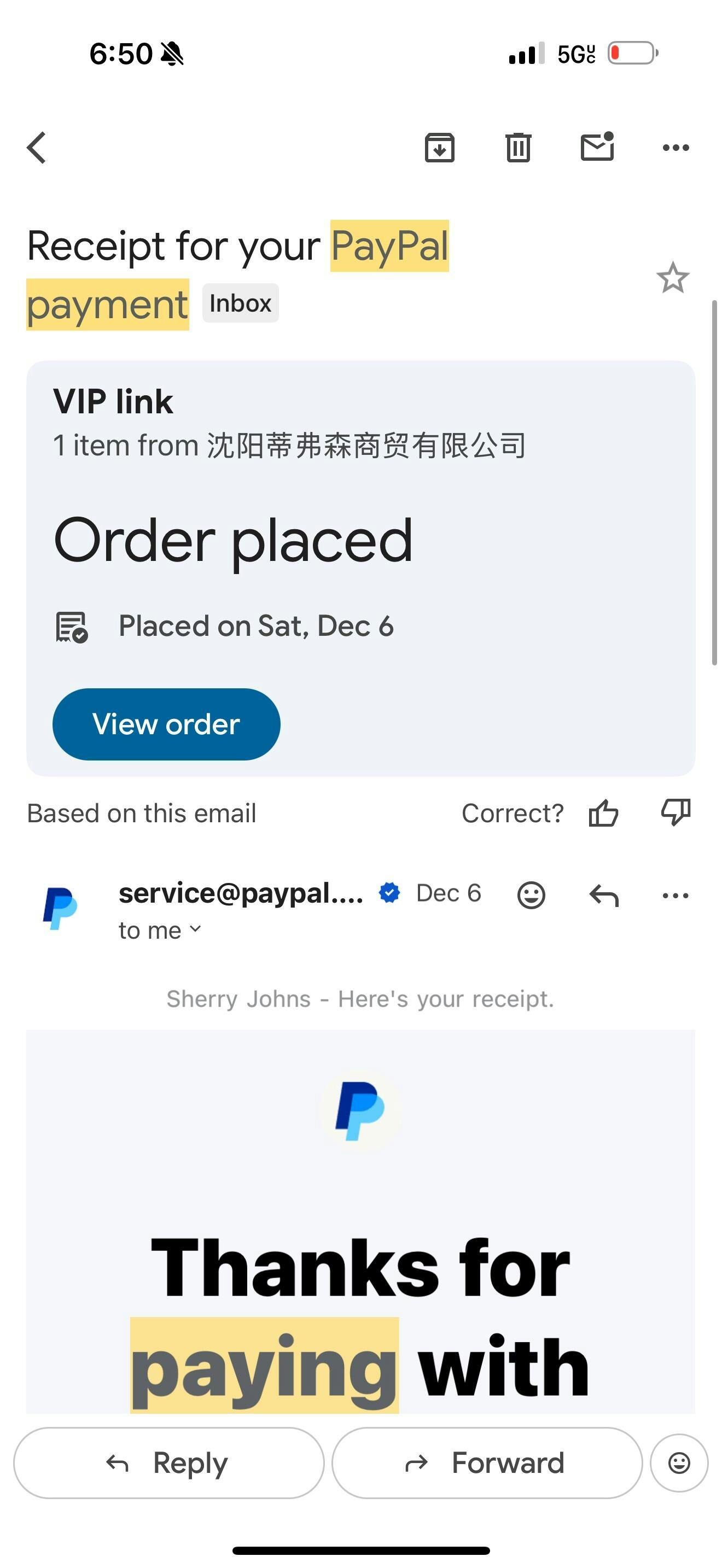
Task: Give thumbs up for correct summary
Action: (603, 813)
